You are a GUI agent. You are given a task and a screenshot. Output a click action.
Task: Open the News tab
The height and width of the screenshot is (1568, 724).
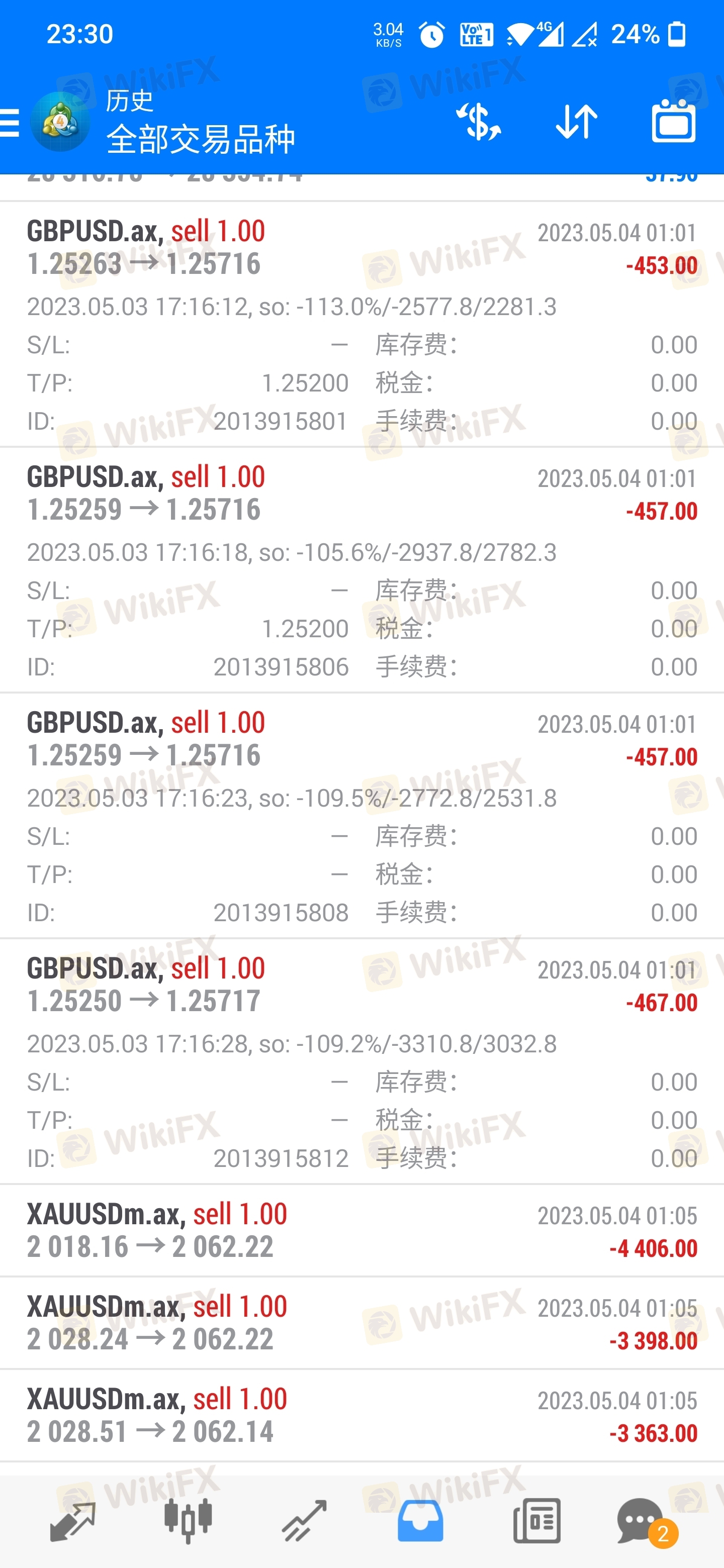[x=536, y=1521]
